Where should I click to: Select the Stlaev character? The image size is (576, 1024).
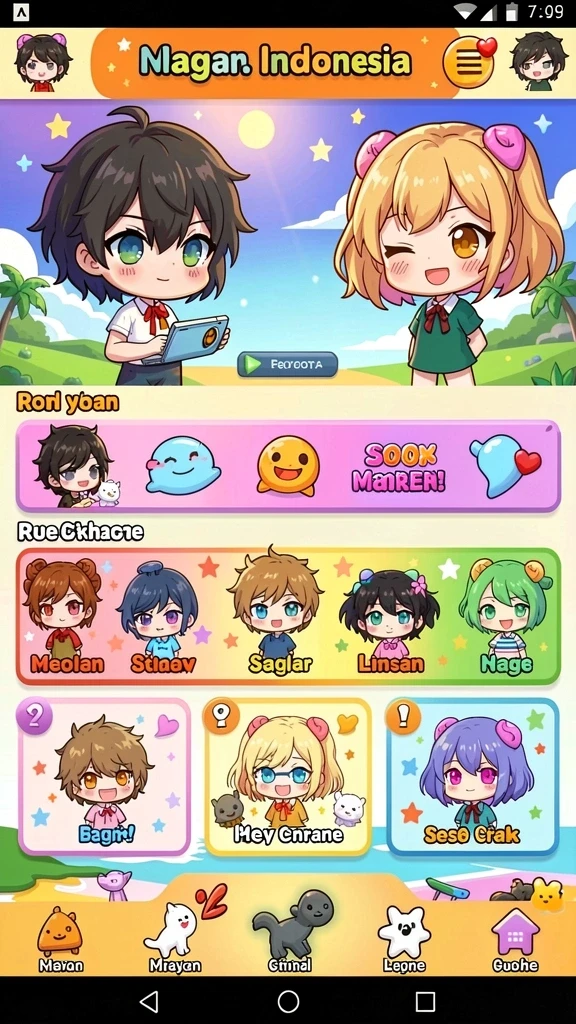click(x=161, y=618)
